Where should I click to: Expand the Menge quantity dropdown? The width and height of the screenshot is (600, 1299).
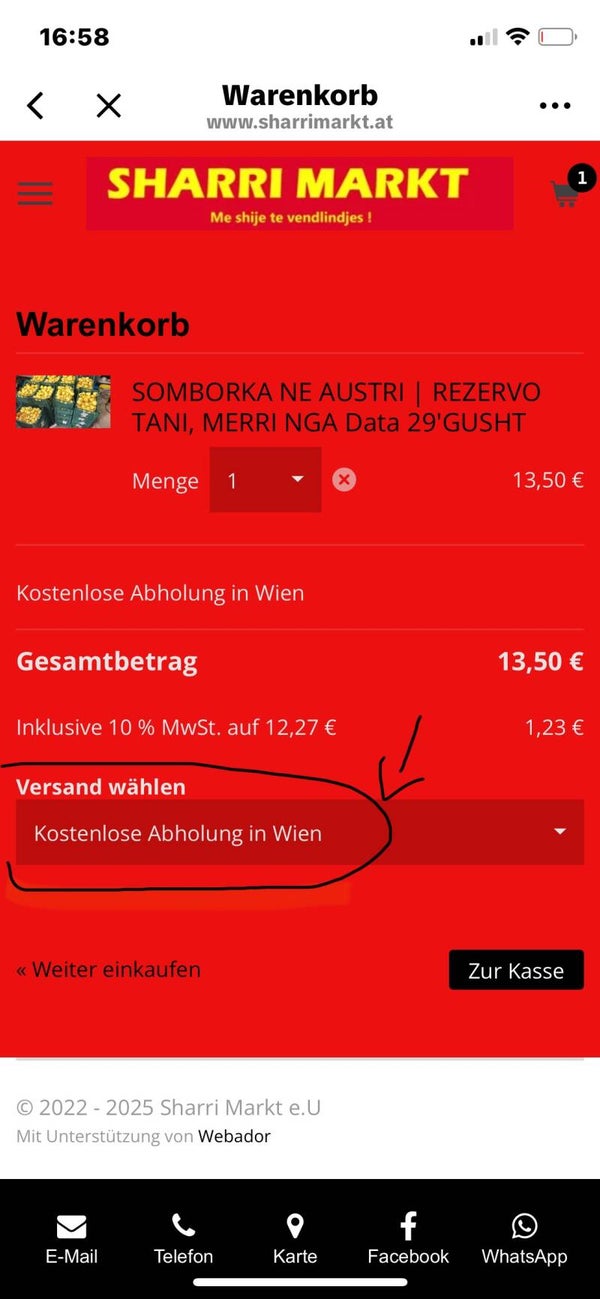265,480
